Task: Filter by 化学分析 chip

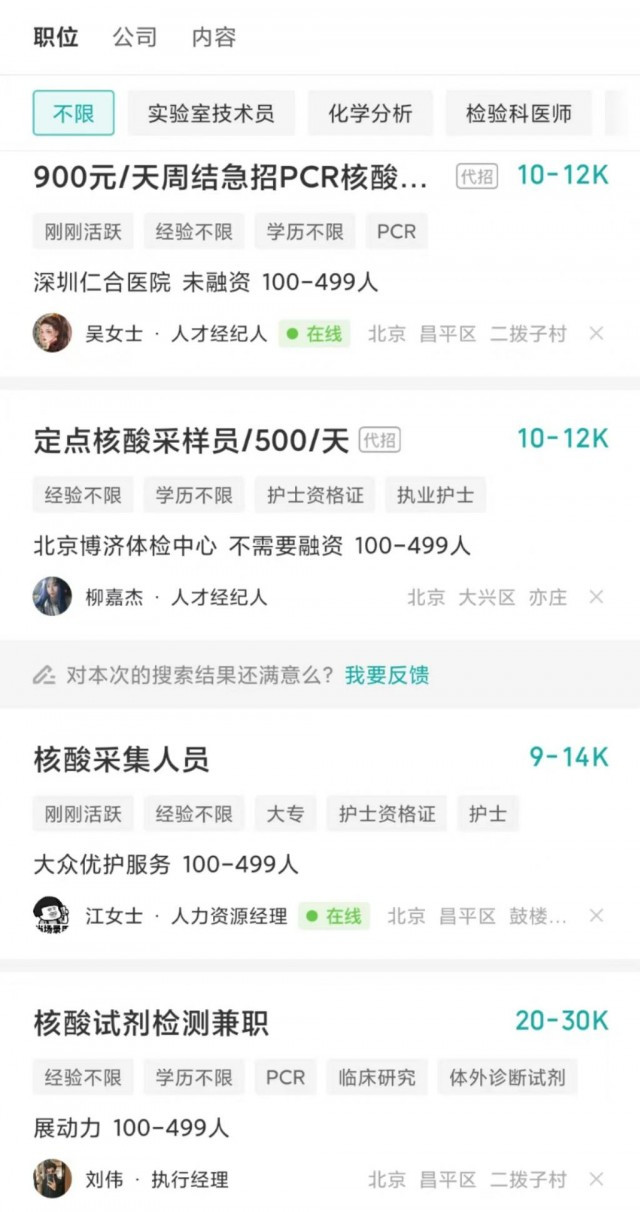Action: pyautogui.click(x=370, y=113)
